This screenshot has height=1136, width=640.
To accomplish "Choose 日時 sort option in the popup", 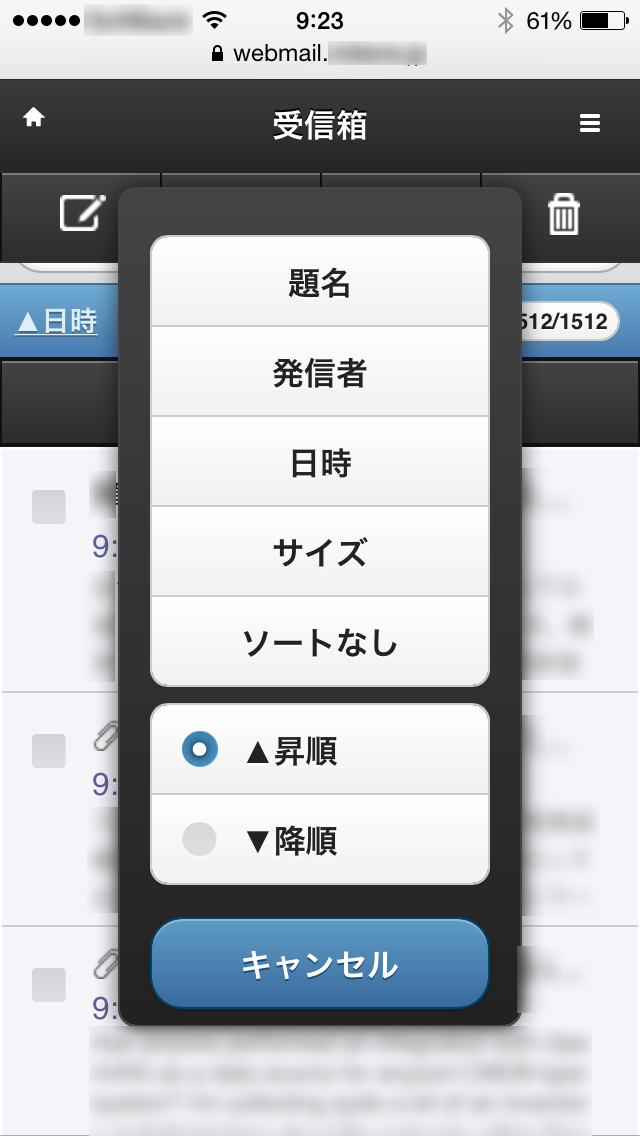I will pyautogui.click(x=320, y=462).
